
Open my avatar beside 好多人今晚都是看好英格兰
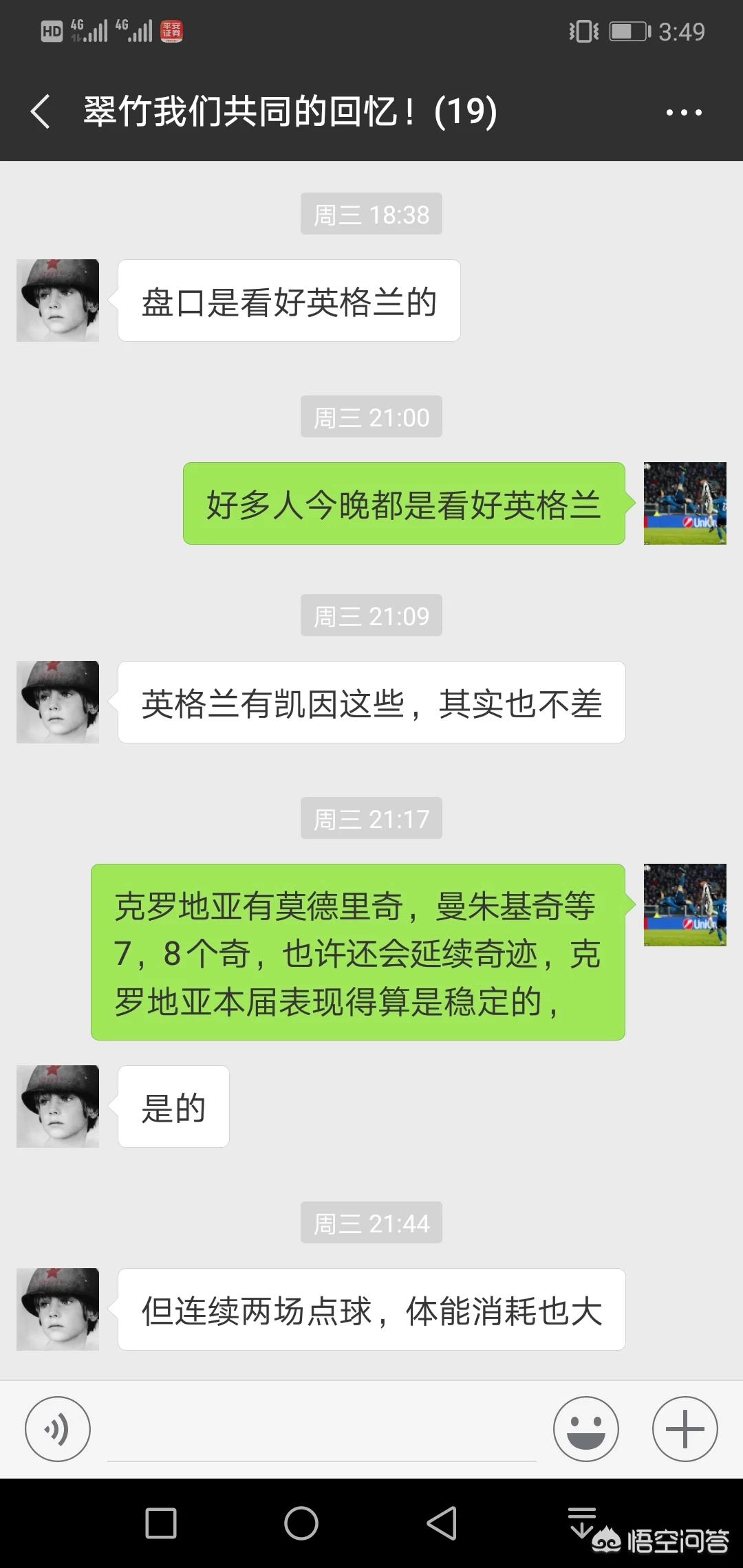(685, 503)
